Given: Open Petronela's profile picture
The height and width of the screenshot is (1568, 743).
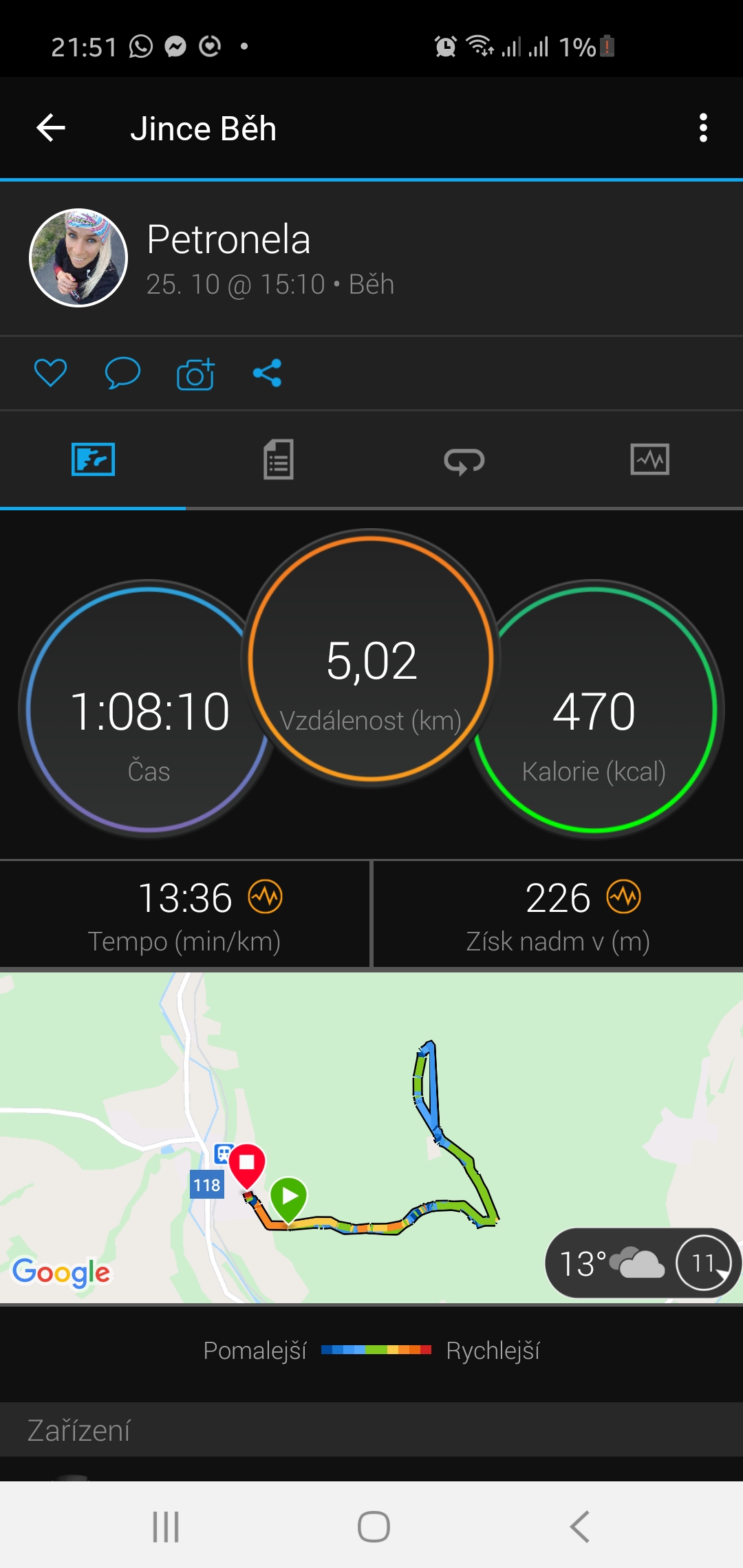Looking at the screenshot, I should tap(78, 258).
